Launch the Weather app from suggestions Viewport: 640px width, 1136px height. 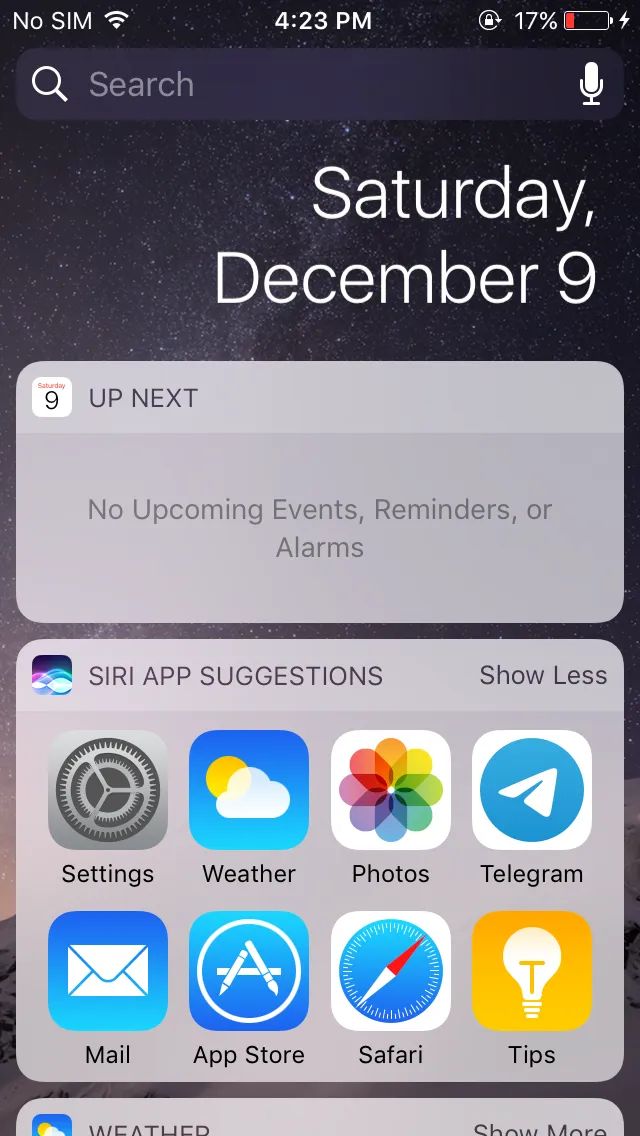pos(249,790)
